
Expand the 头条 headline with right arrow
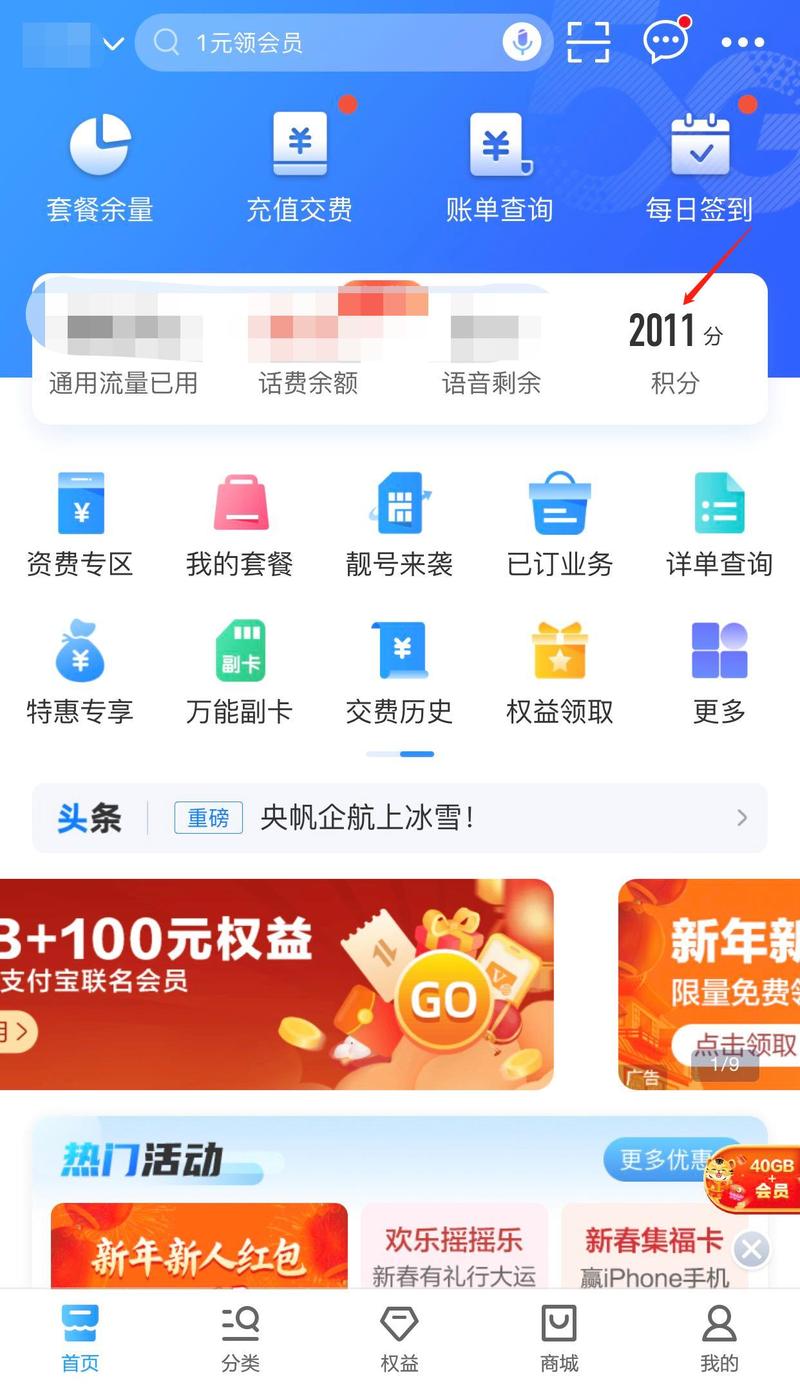741,818
